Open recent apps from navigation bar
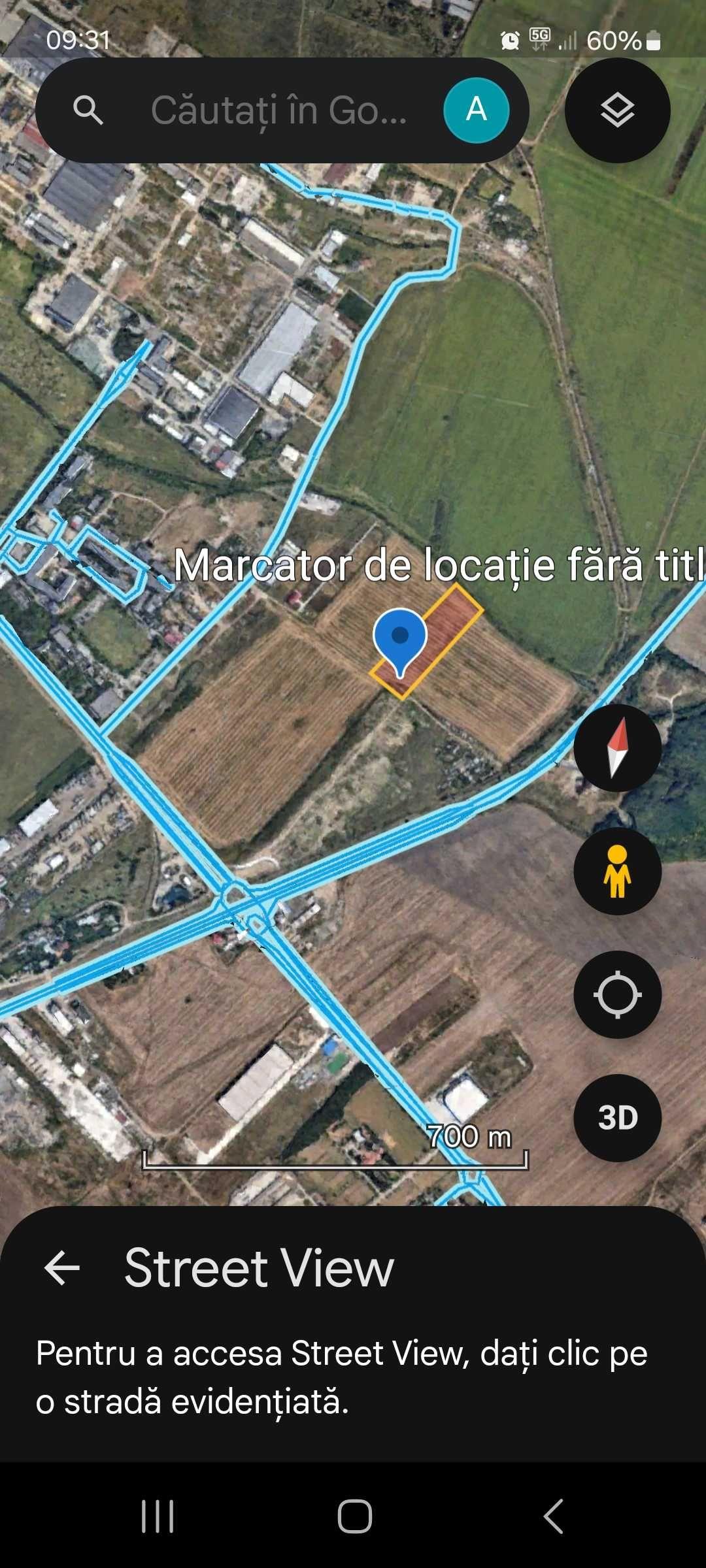 [158, 1516]
